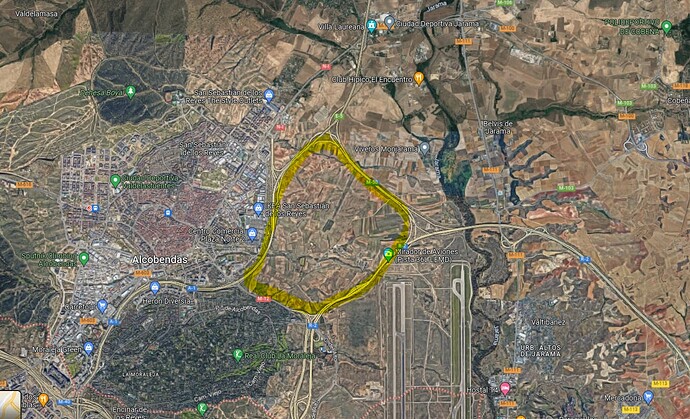The image size is (690, 419).
Task: Open the Polideportivo de Cobeña pin
Action: (x=666, y=25)
